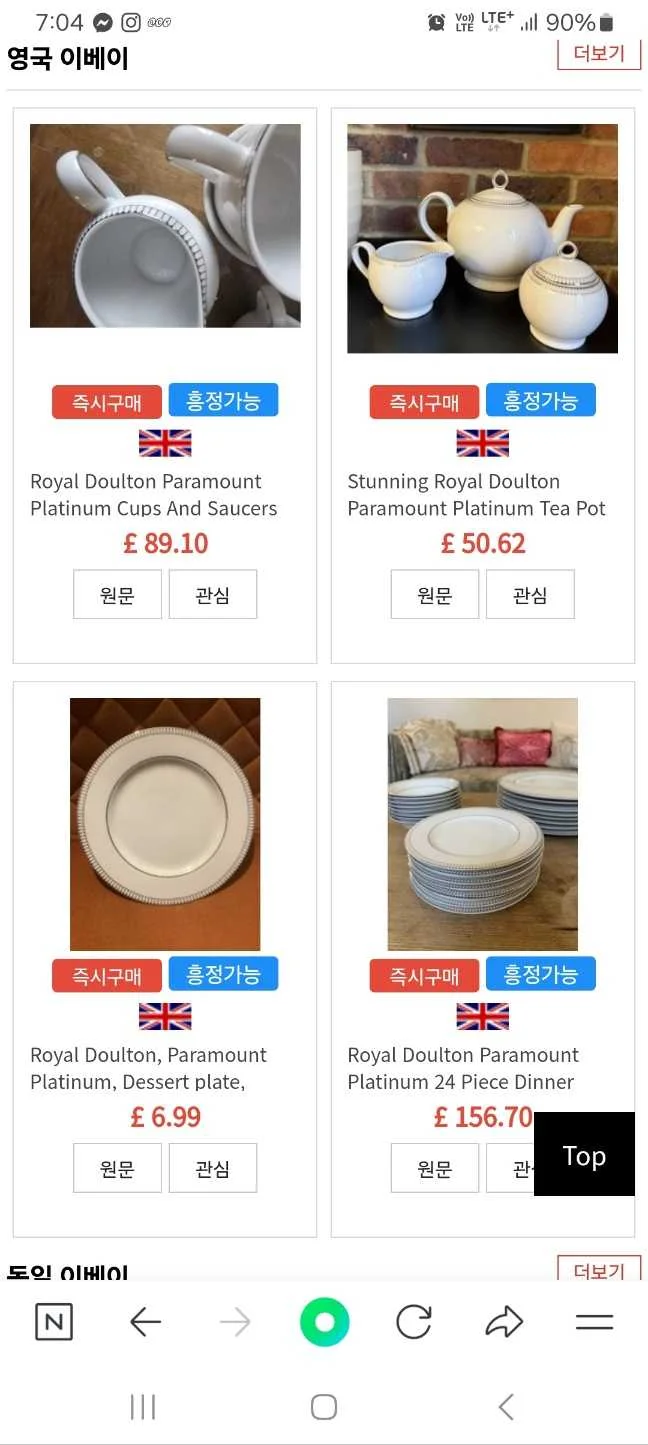Open the Dessert plate £ 6.99 listing

coord(148,1068)
